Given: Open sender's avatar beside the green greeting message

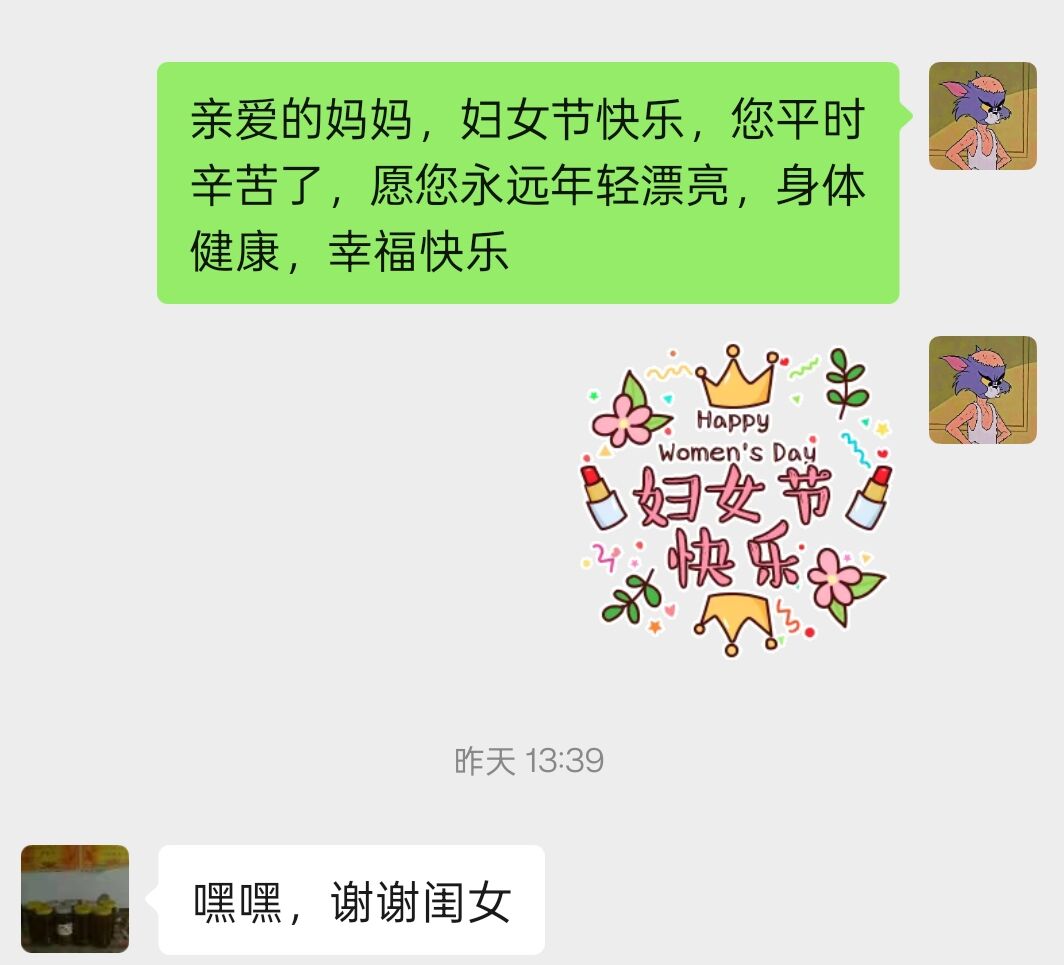Looking at the screenshot, I should click(982, 116).
